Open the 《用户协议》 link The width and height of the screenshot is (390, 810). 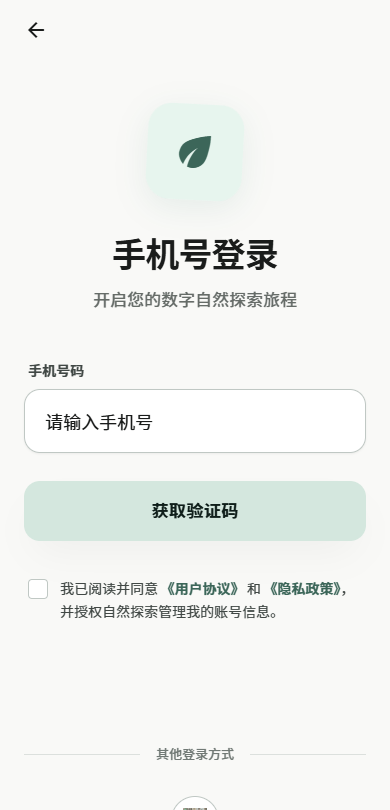click(202, 589)
